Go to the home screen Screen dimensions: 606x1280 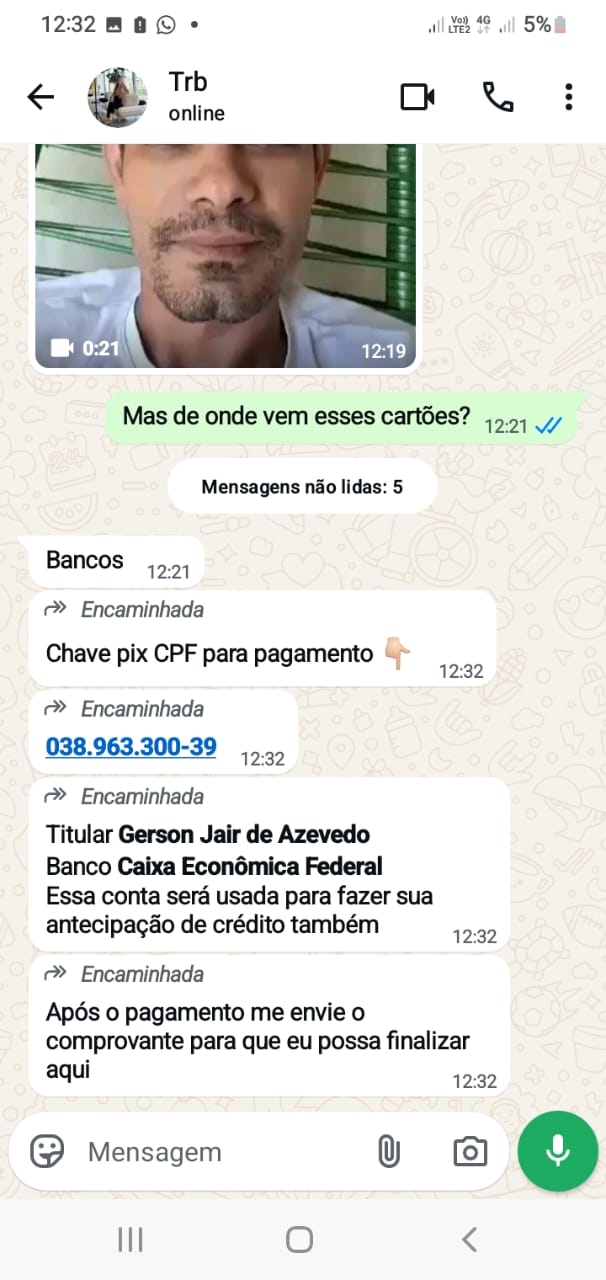299,1240
